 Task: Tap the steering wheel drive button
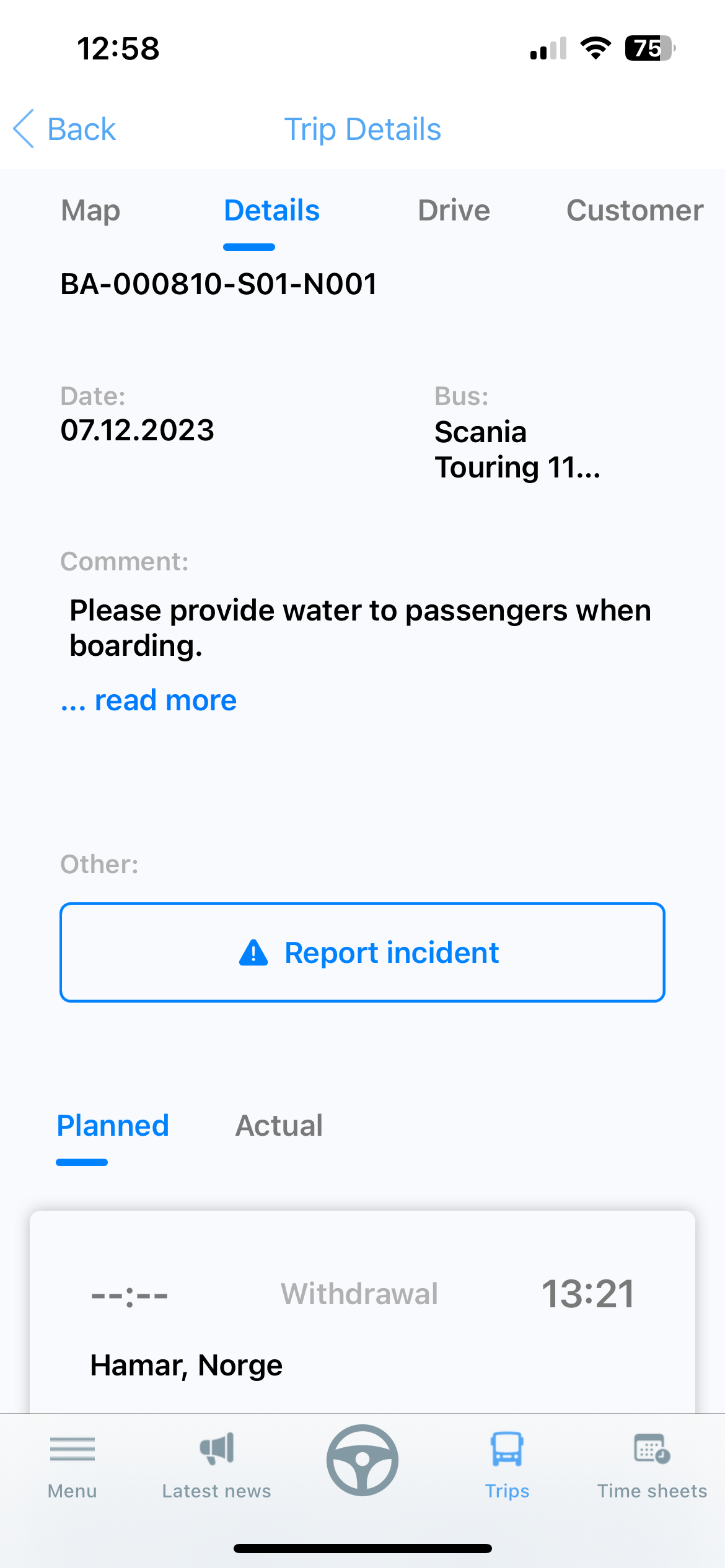pos(362,1460)
